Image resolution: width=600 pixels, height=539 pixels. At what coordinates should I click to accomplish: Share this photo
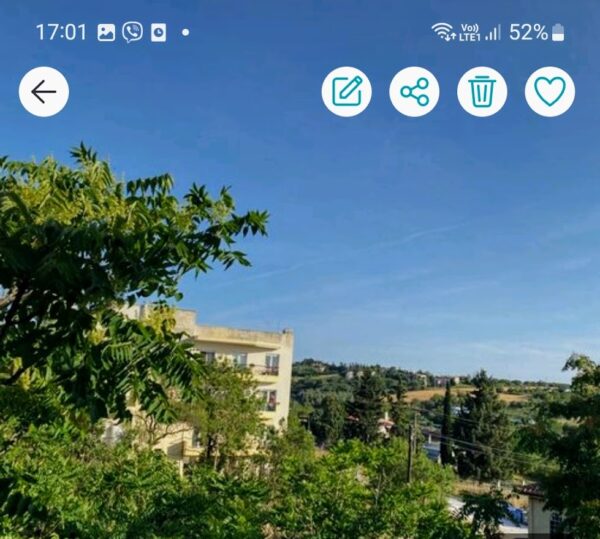[x=414, y=92]
